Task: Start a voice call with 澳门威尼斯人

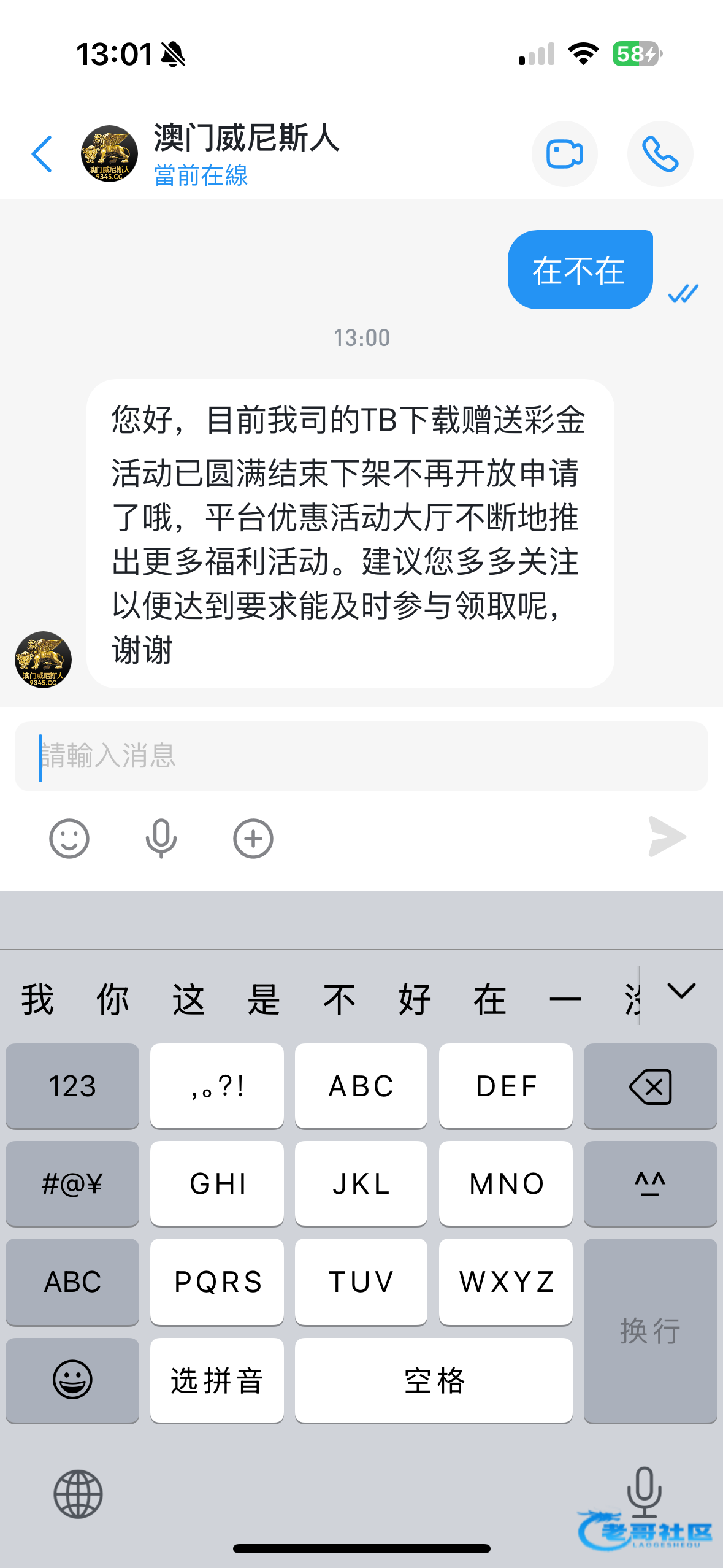Action: (660, 154)
